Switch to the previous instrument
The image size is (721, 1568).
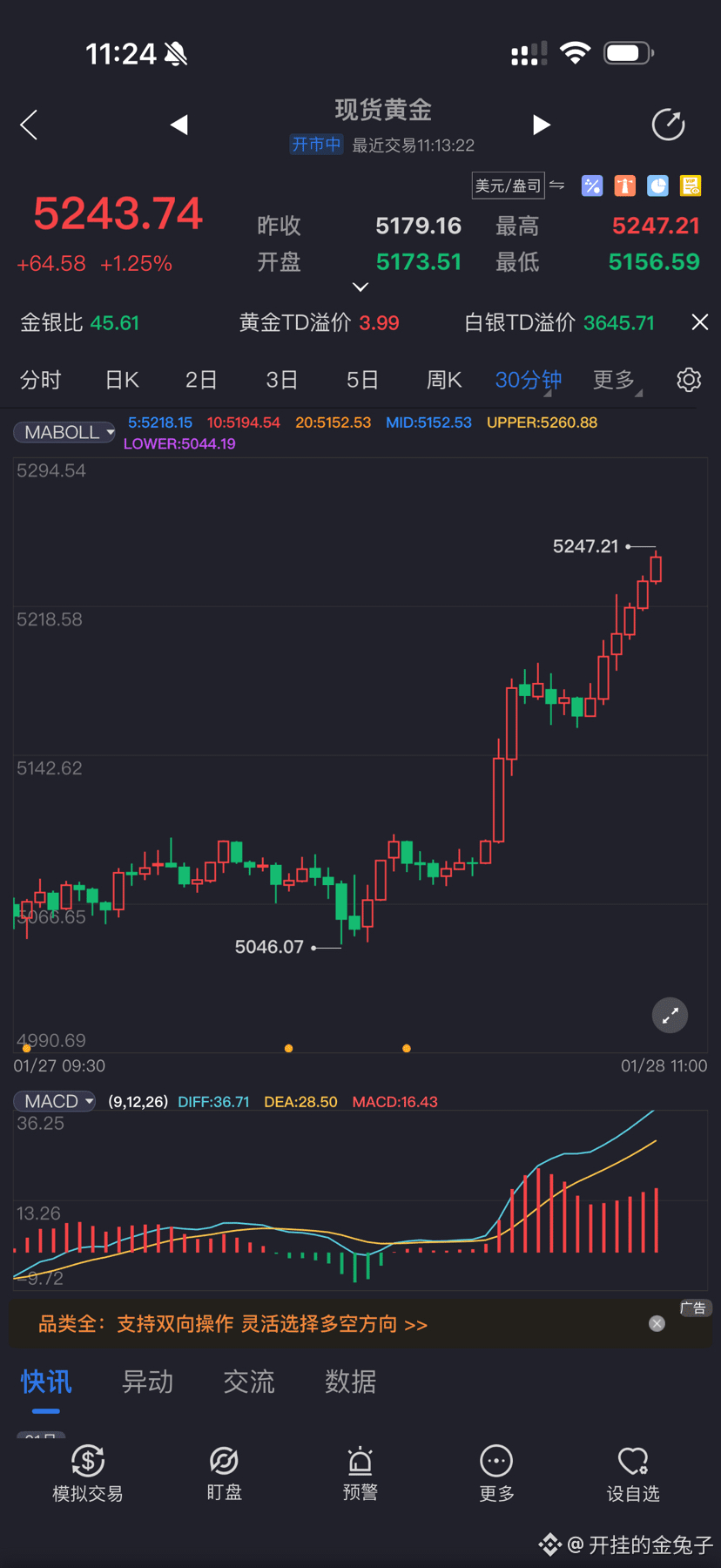point(179,125)
